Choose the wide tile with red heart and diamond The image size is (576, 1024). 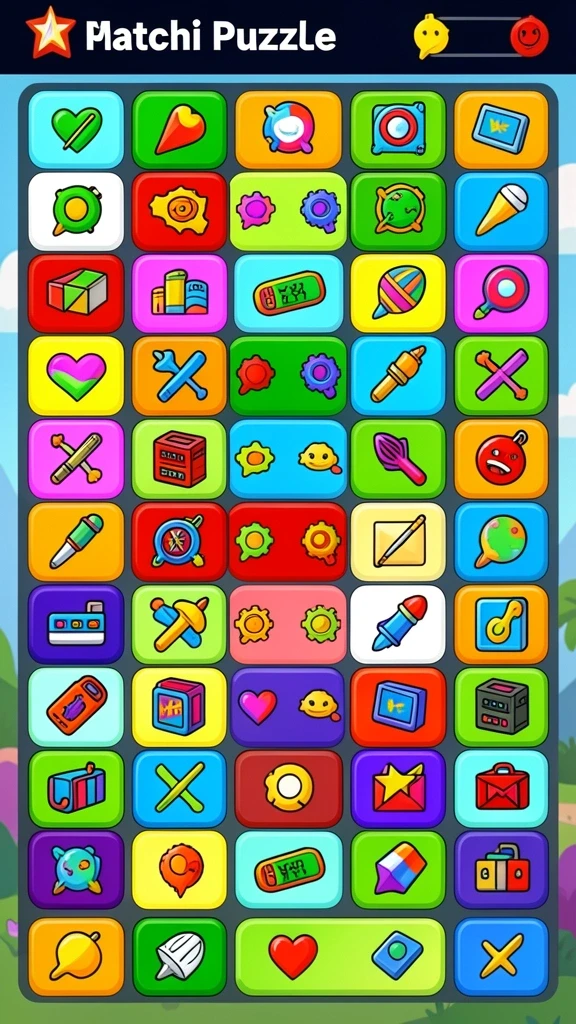pos(340,957)
